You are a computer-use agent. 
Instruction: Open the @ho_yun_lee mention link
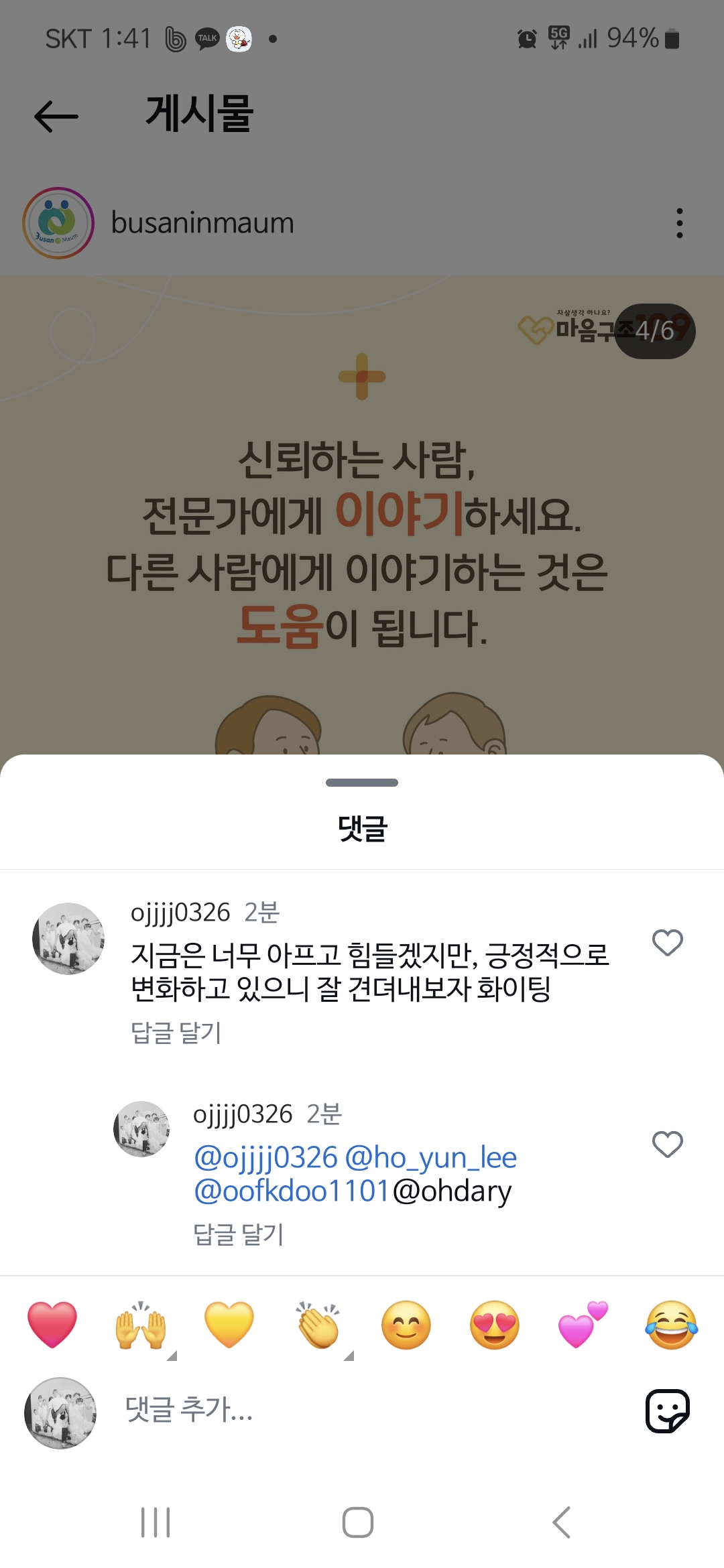[430, 1158]
